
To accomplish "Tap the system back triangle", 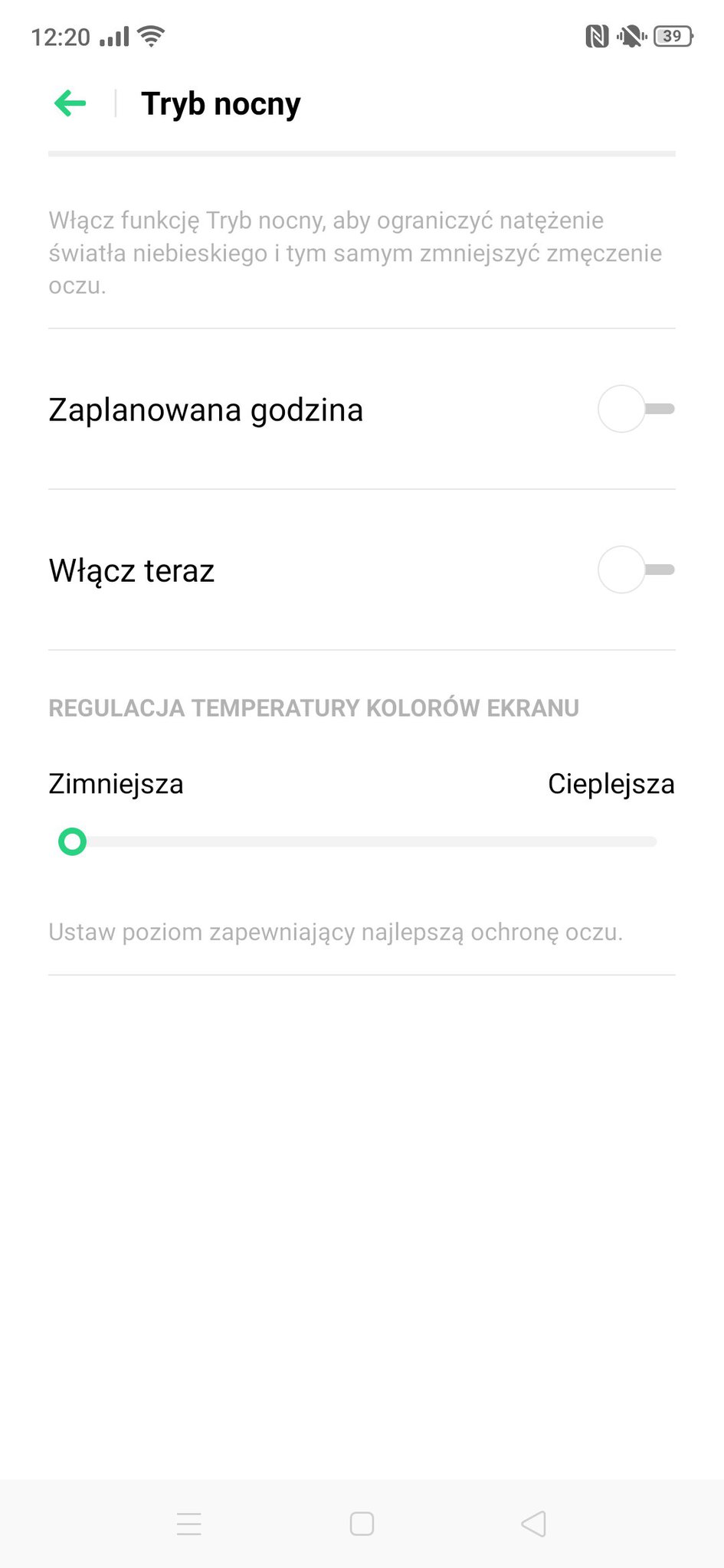I will click(x=533, y=1524).
